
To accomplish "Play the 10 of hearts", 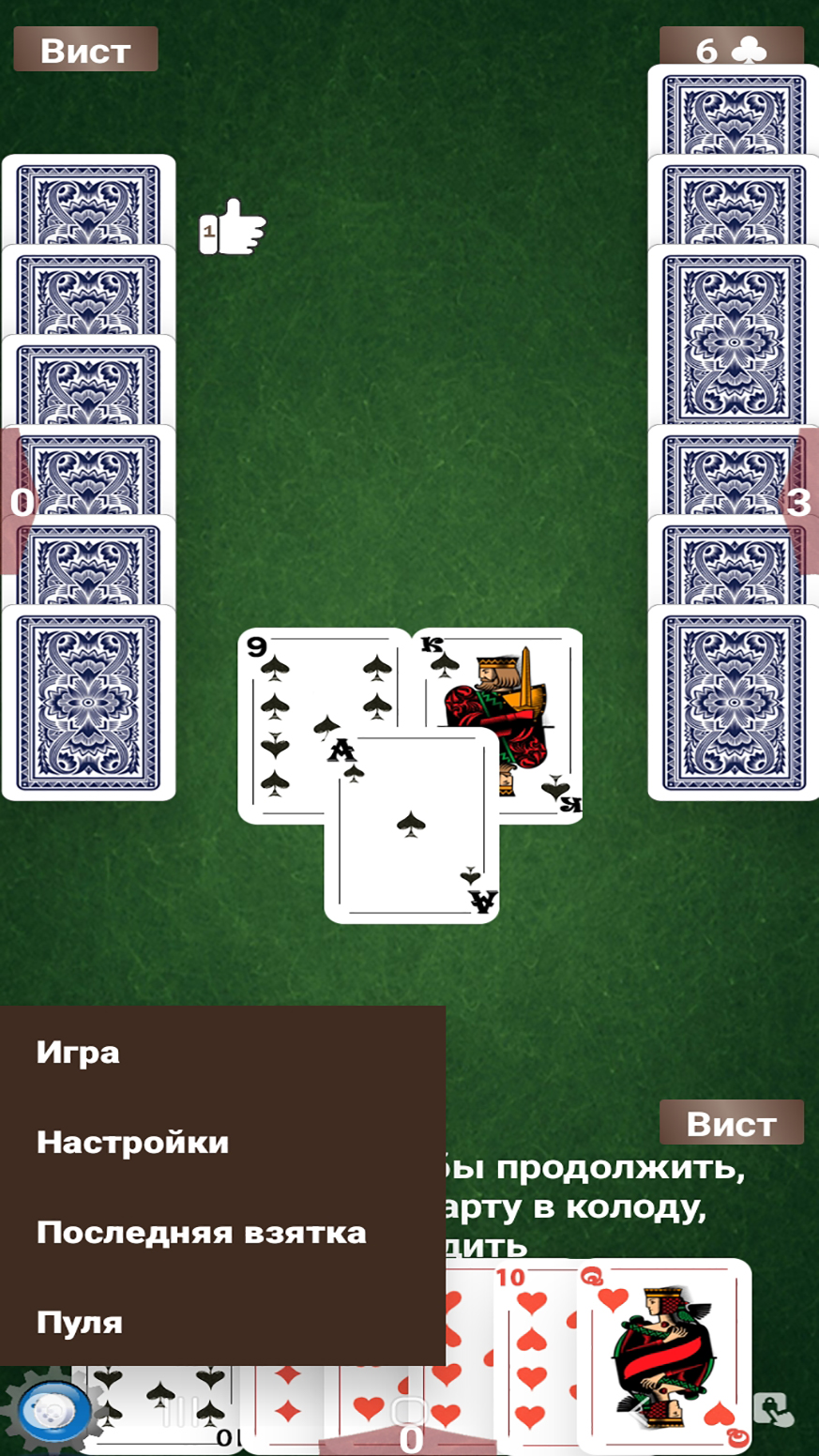I will pos(532,1351).
